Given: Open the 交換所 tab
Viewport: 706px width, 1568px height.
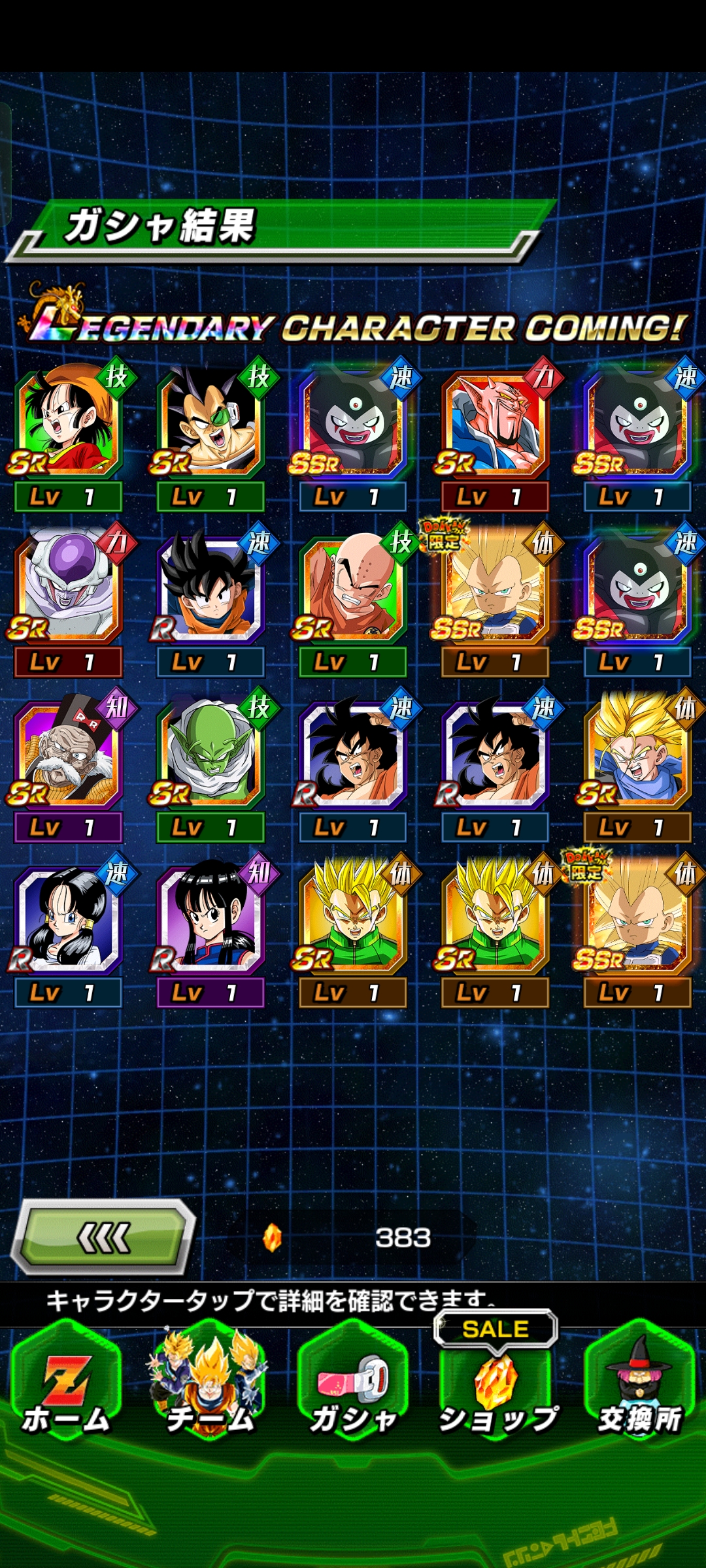Looking at the screenshot, I should click(x=640, y=1392).
